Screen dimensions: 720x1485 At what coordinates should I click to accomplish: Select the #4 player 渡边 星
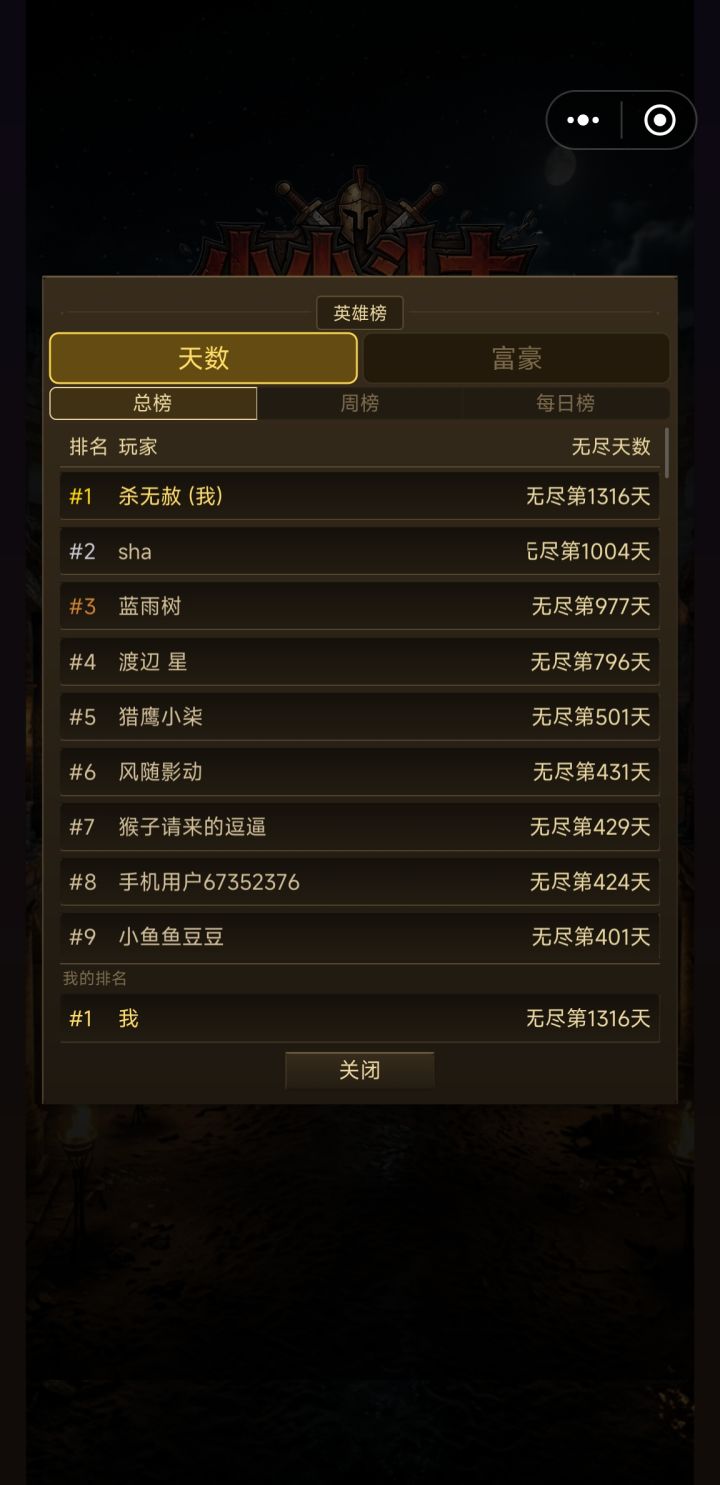(359, 661)
